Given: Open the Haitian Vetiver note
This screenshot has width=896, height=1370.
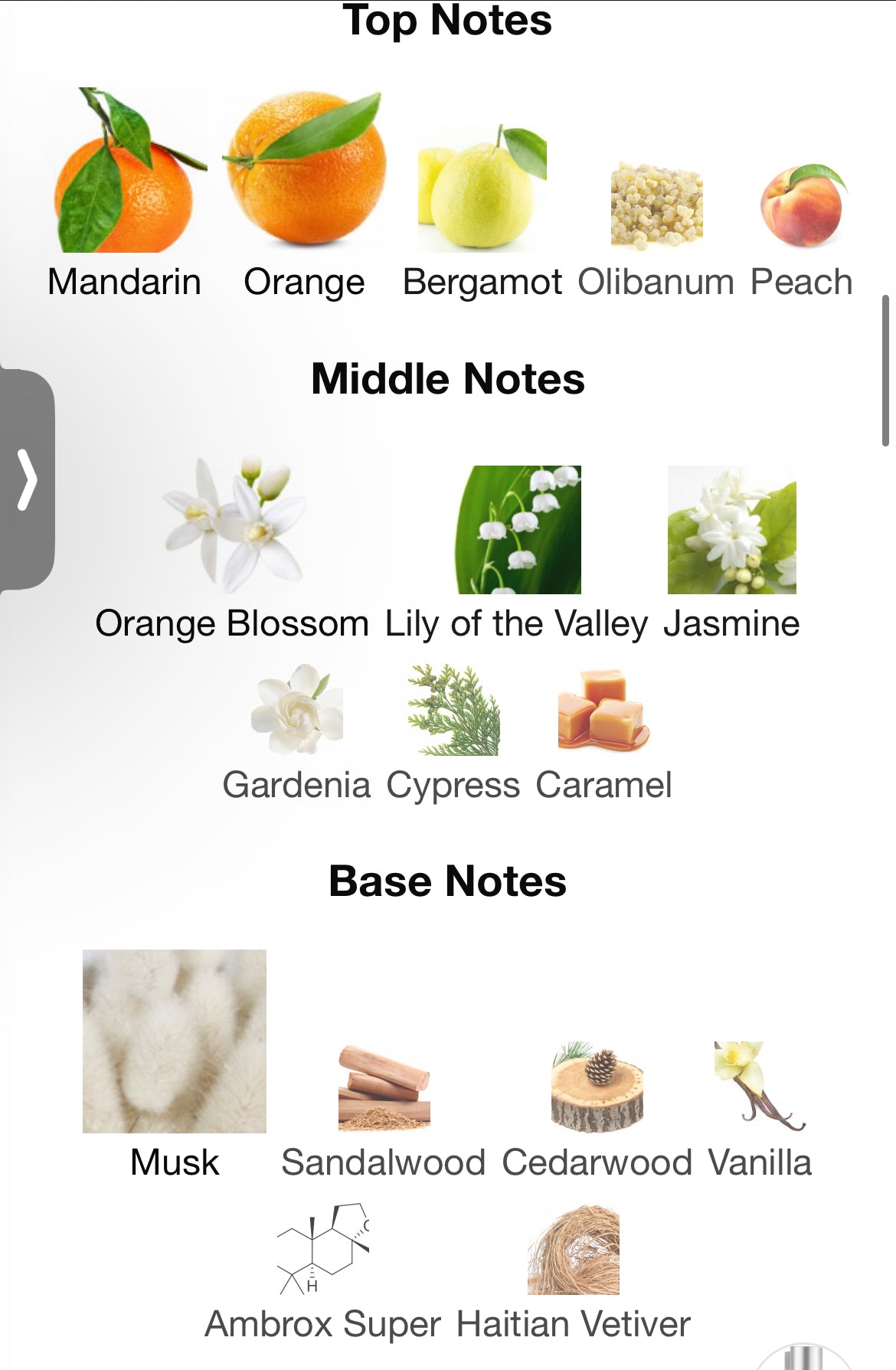Looking at the screenshot, I should [x=573, y=1250].
